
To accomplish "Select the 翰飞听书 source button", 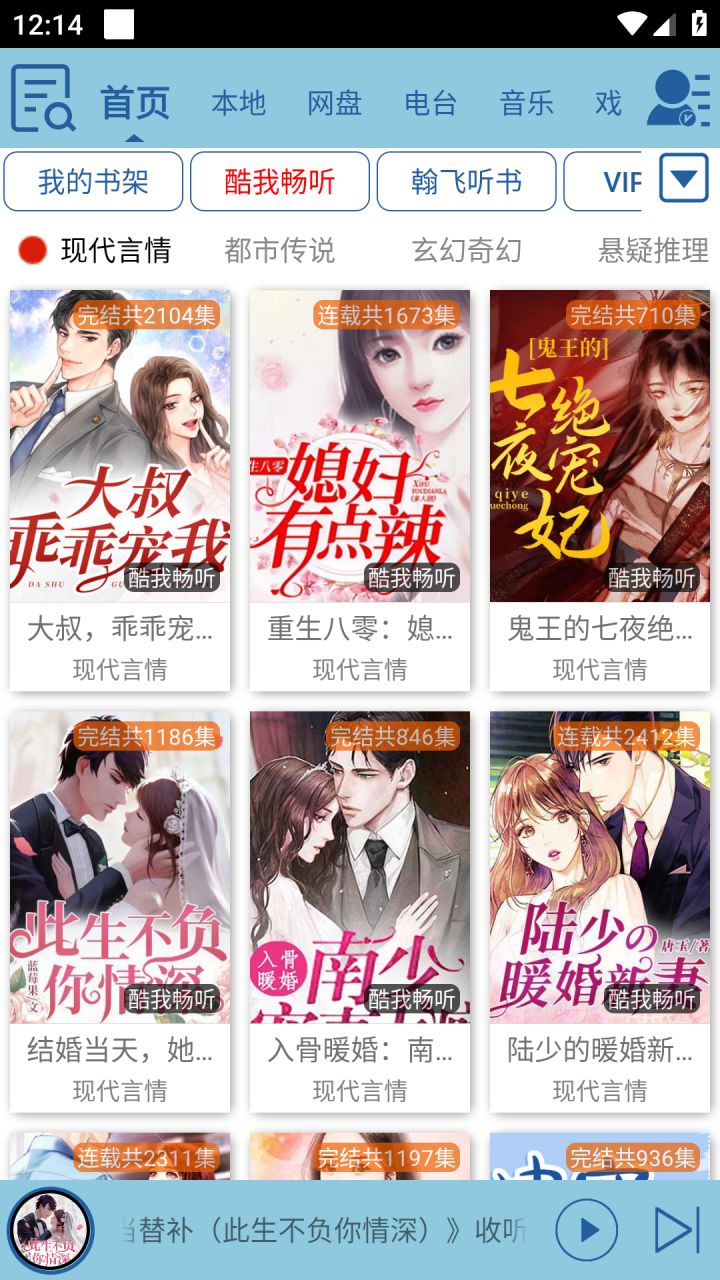I will 466,182.
